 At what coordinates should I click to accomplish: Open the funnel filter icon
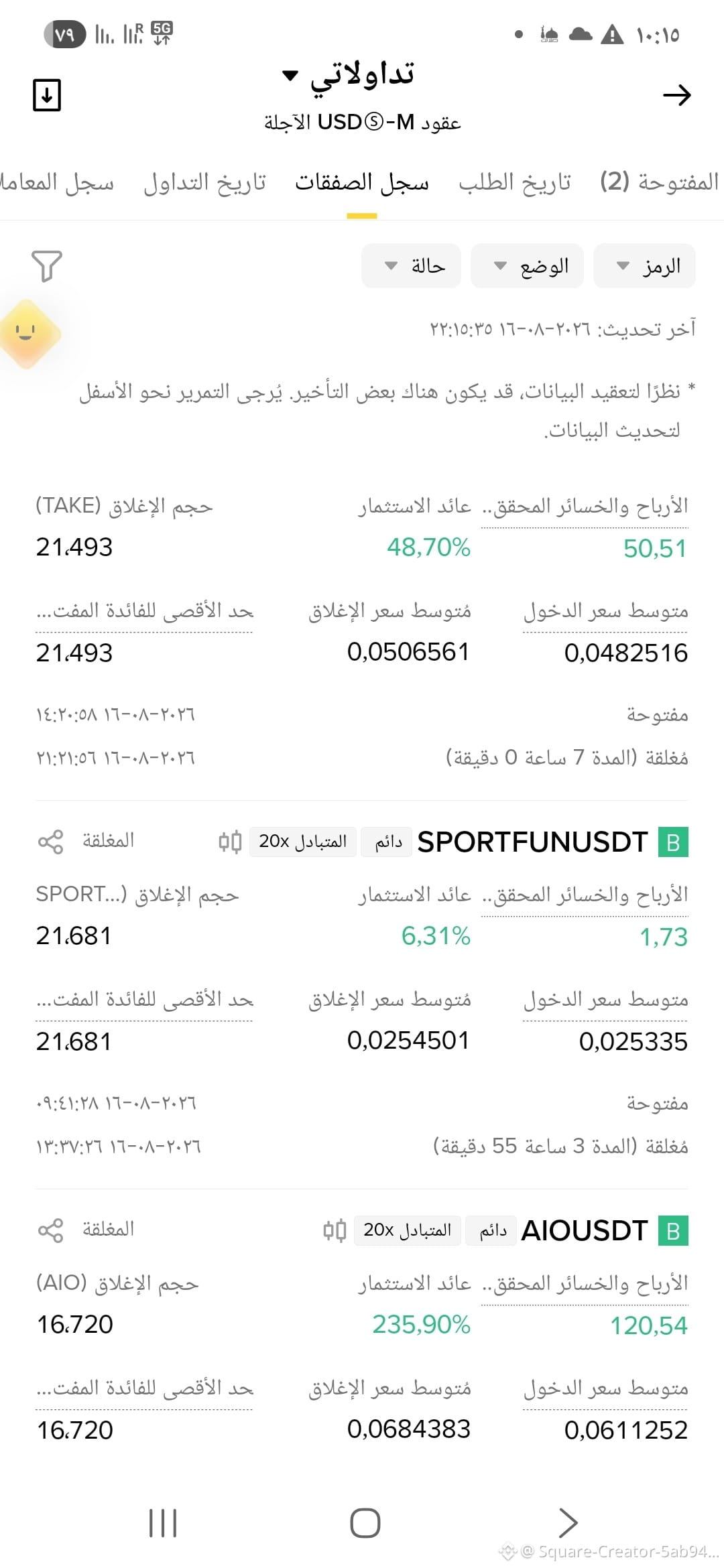pyautogui.click(x=47, y=266)
